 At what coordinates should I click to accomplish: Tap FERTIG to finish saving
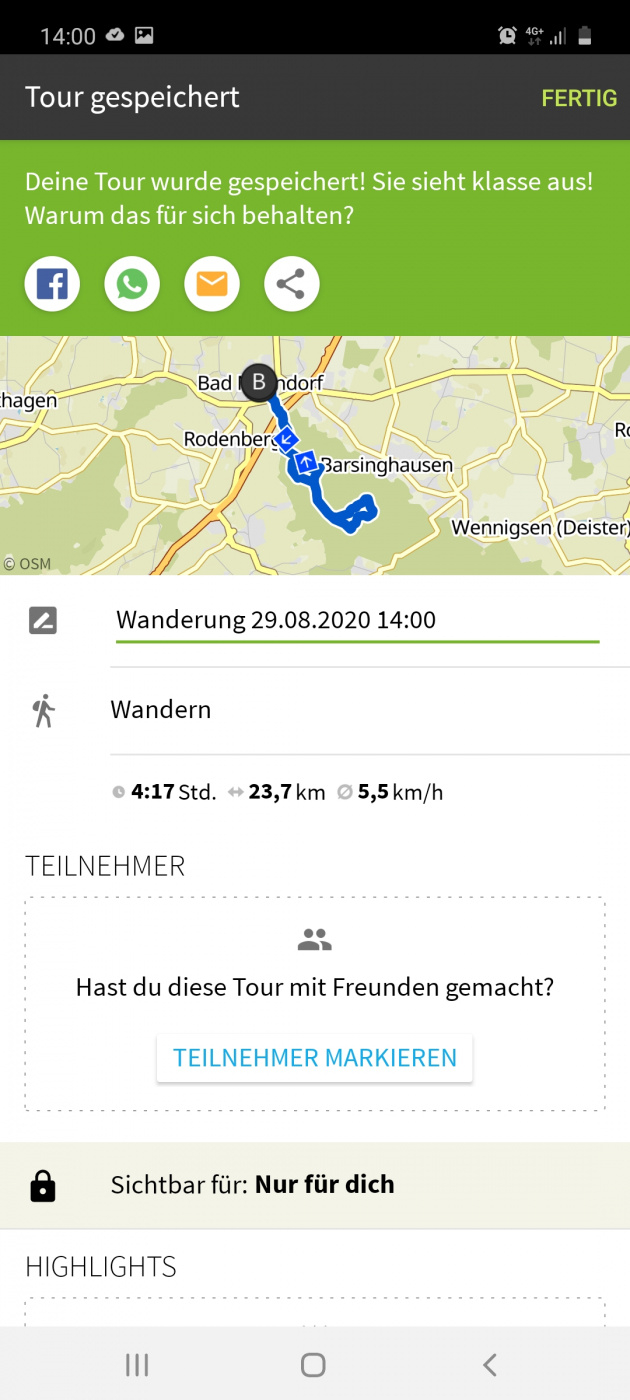pos(579,98)
